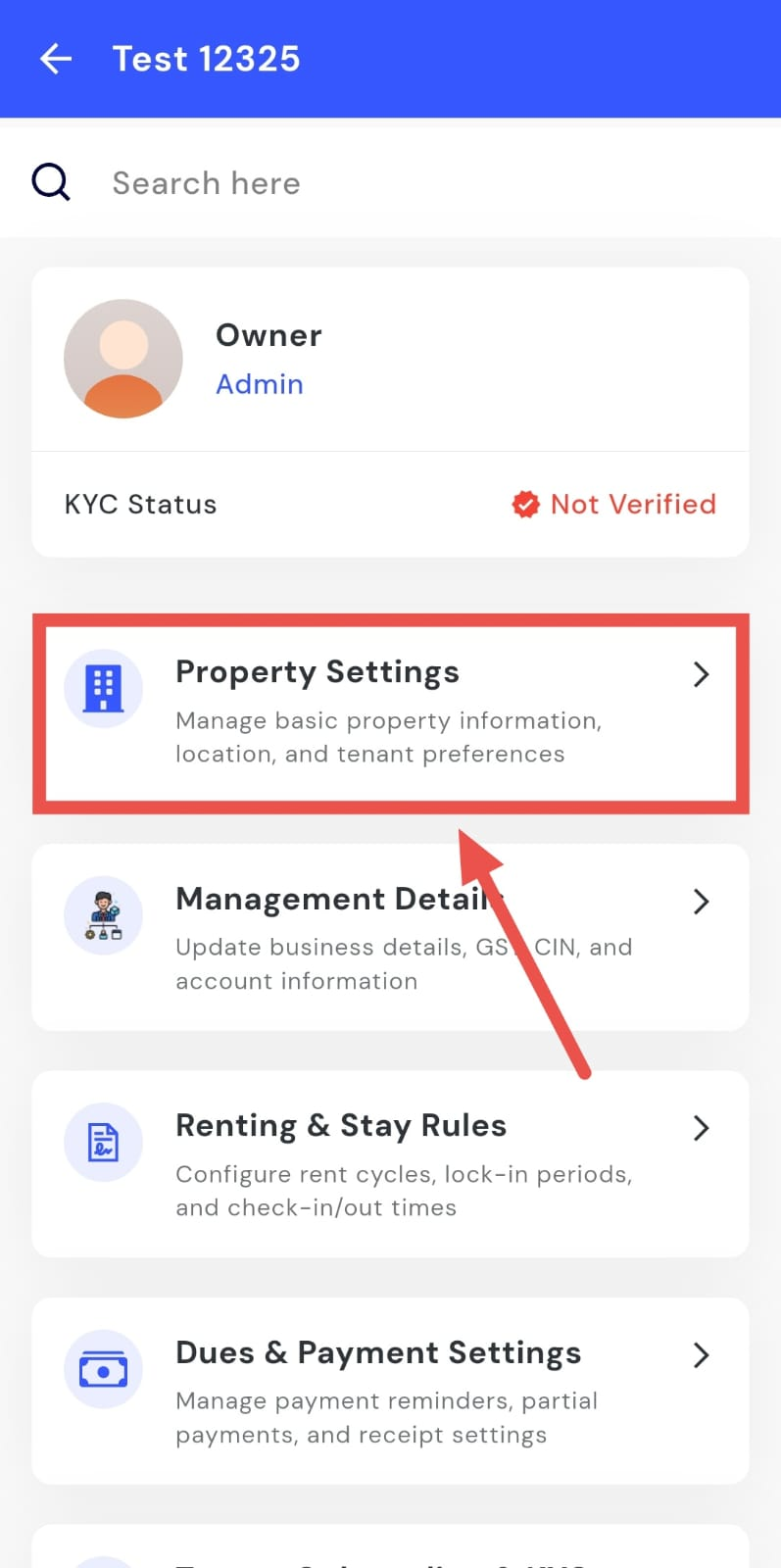
Task: Open Dues & Payment Settings
Action: [390, 1391]
